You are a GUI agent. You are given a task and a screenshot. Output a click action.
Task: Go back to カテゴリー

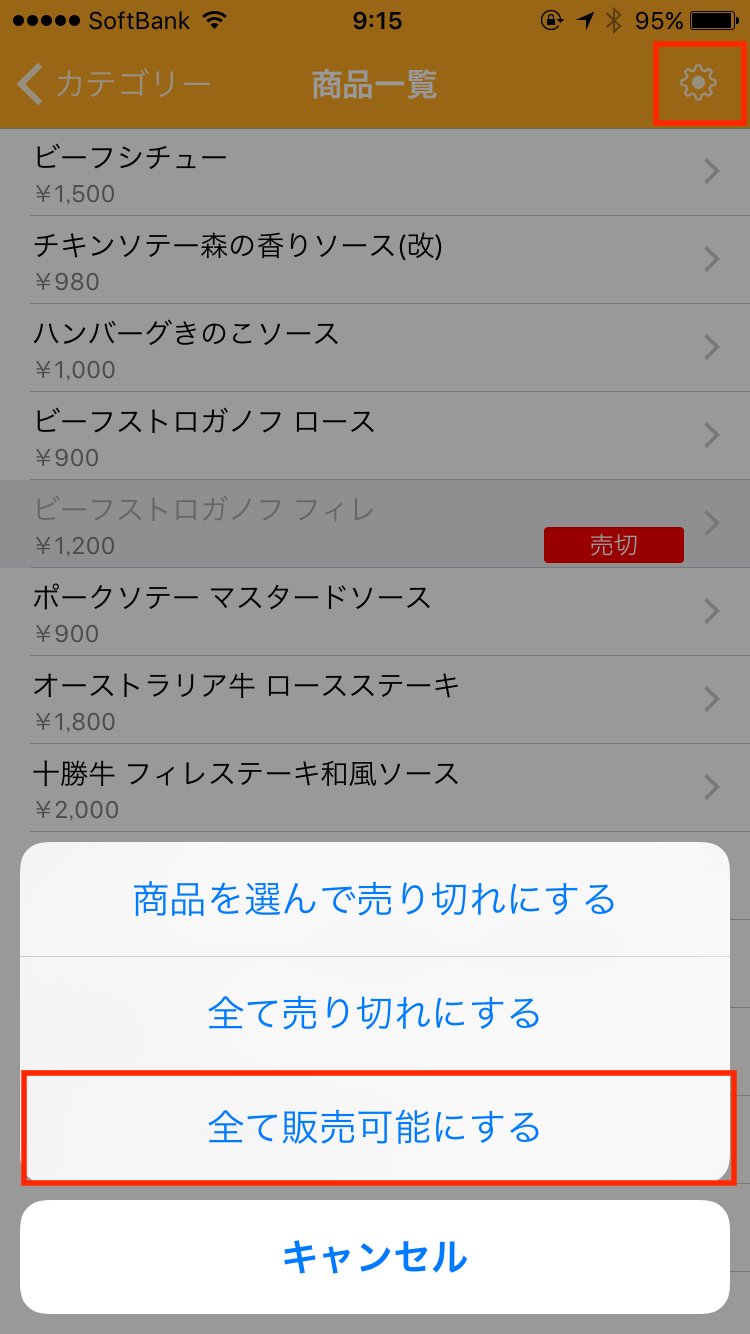tap(114, 84)
